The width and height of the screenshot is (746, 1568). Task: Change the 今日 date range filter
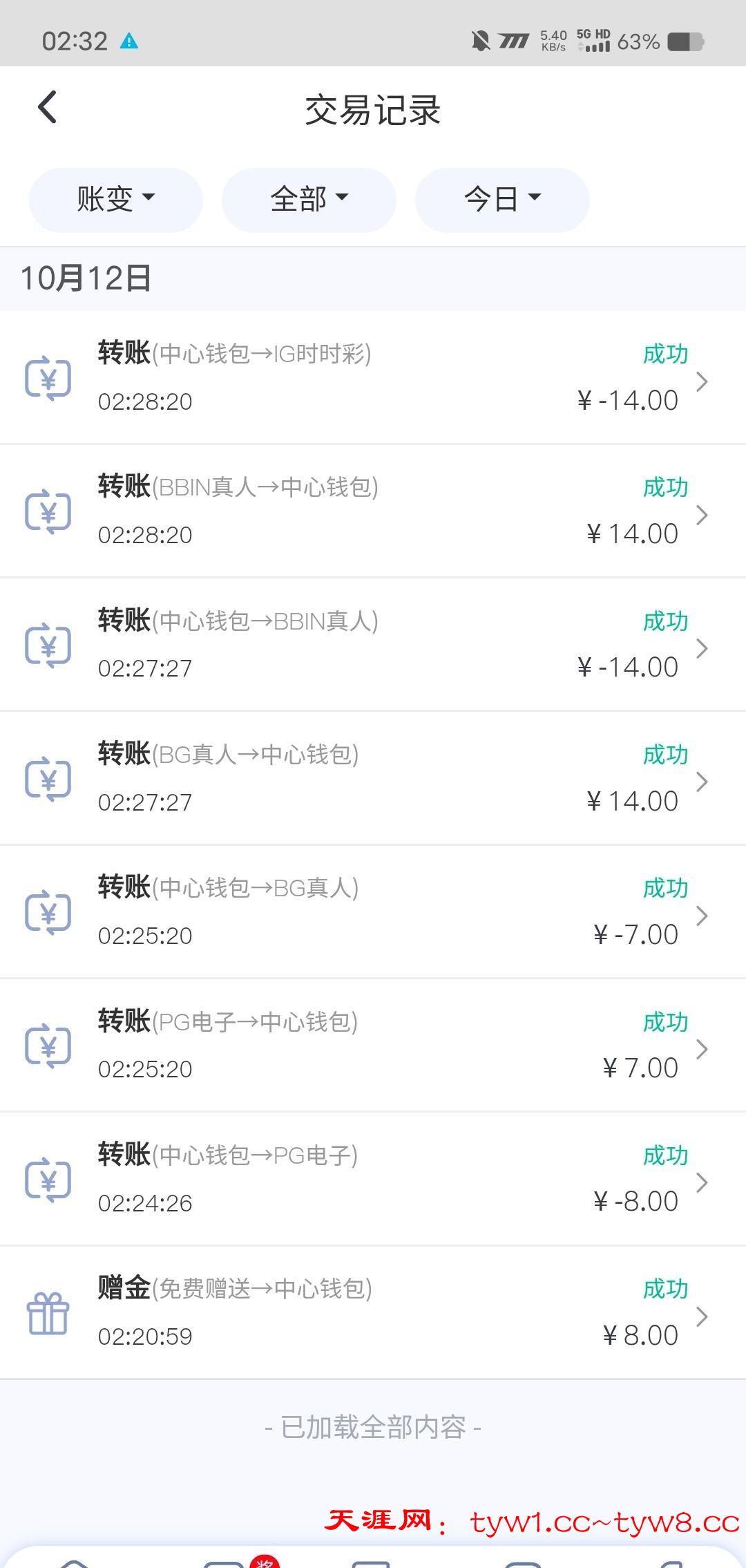tap(502, 200)
